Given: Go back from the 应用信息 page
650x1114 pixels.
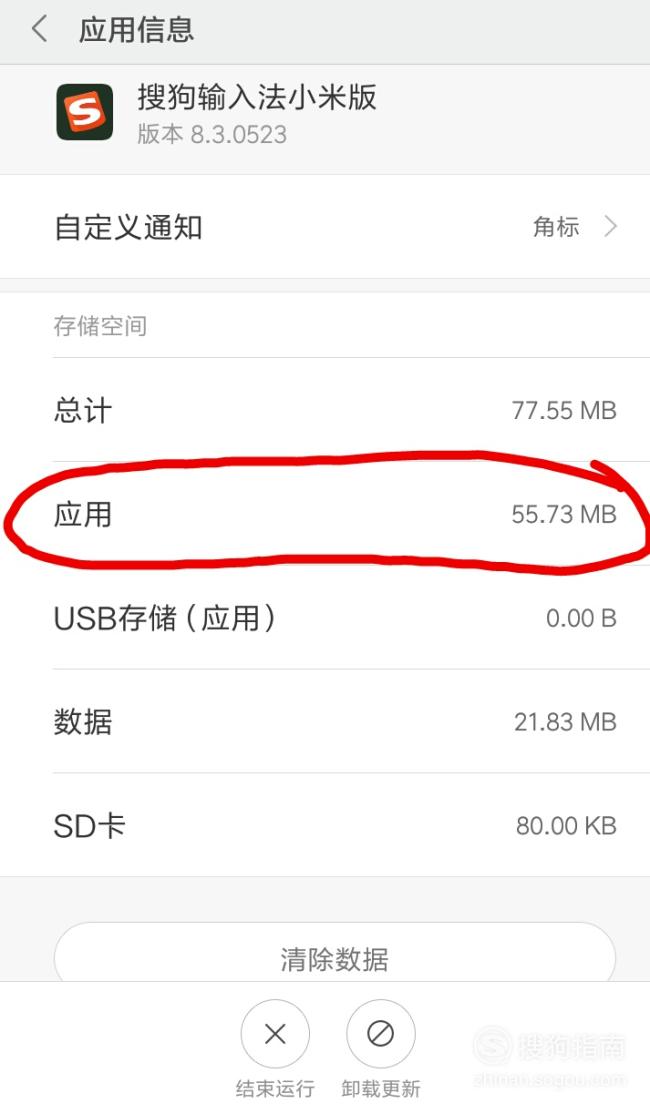Looking at the screenshot, I should click(40, 30).
